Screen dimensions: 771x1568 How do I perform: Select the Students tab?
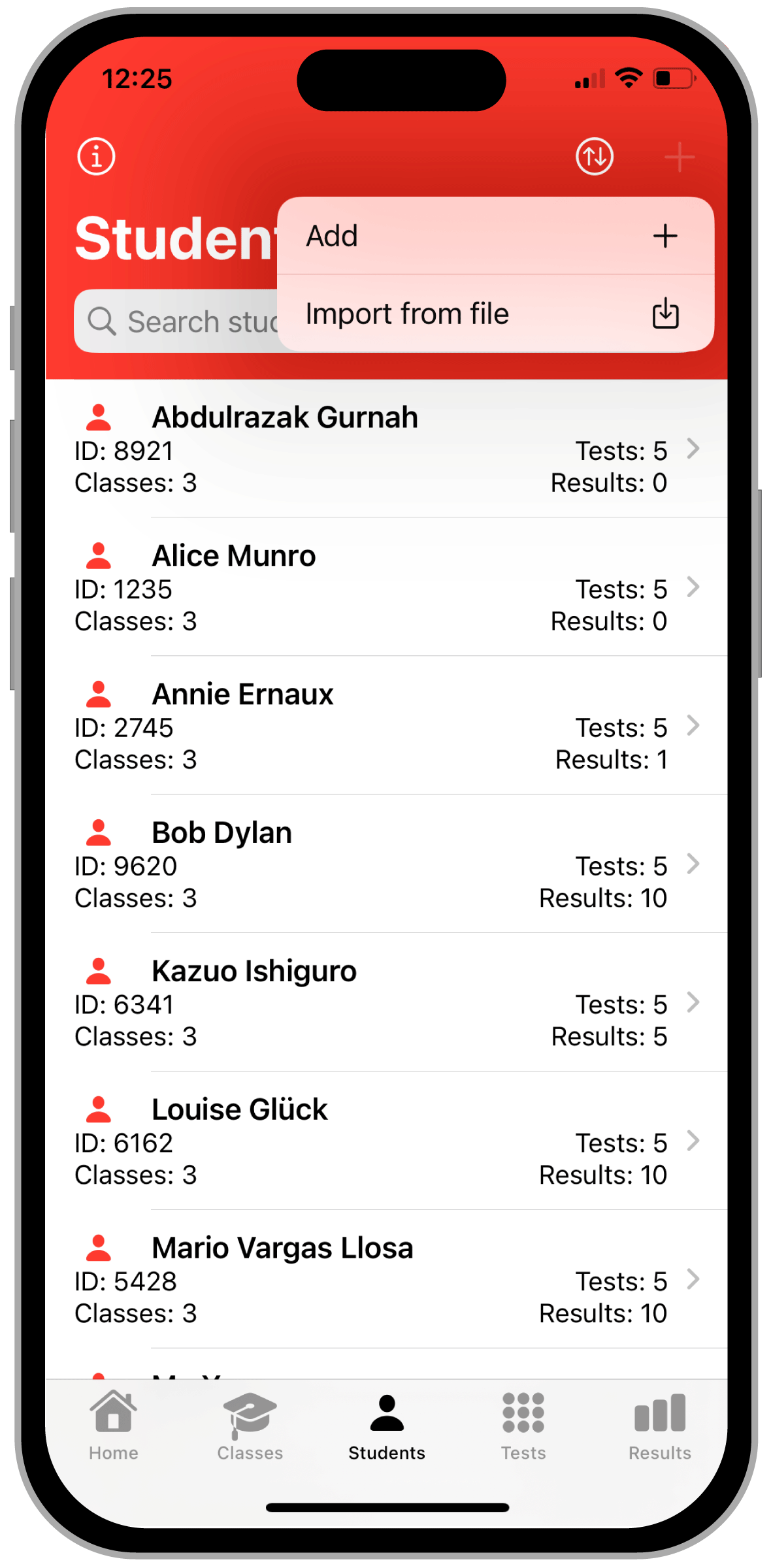coord(387,1426)
